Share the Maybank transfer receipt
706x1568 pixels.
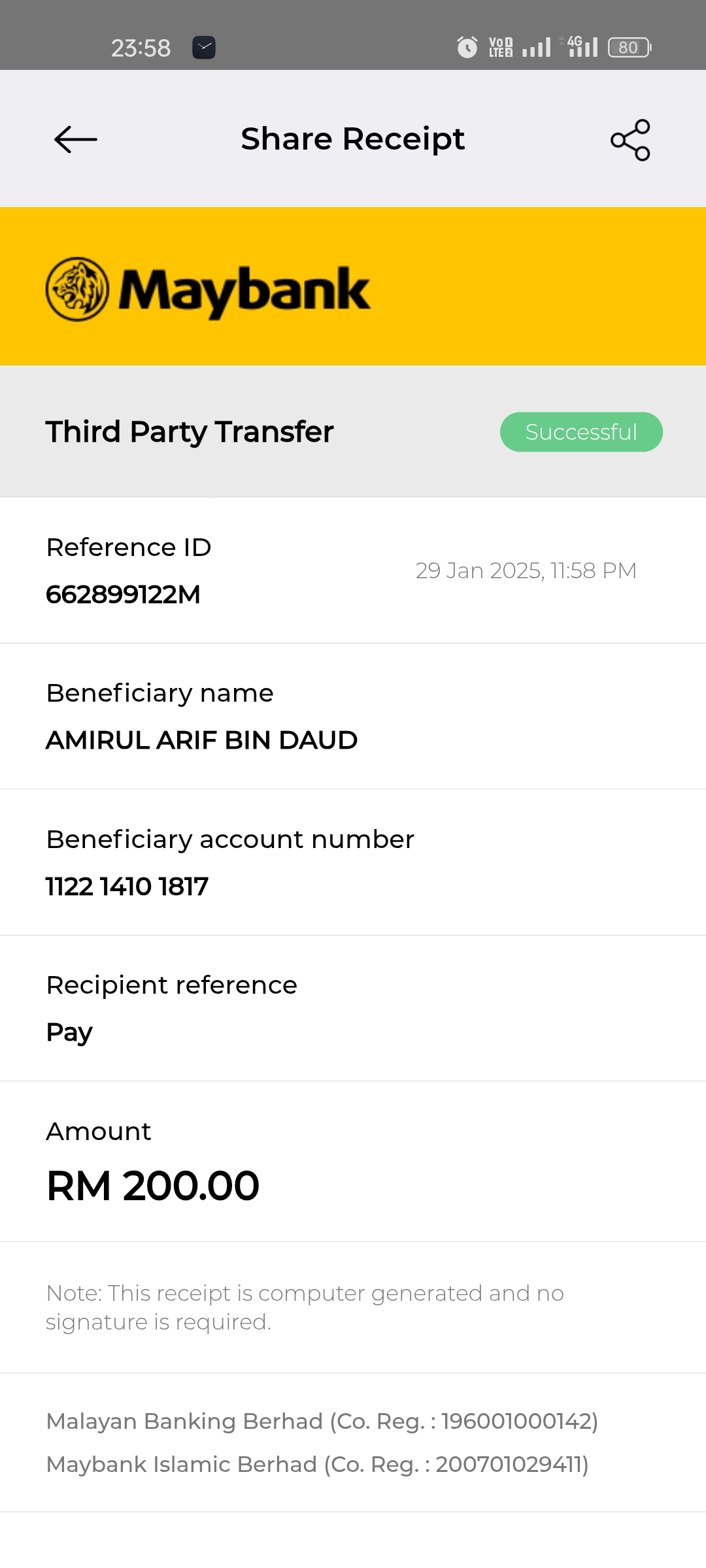630,140
